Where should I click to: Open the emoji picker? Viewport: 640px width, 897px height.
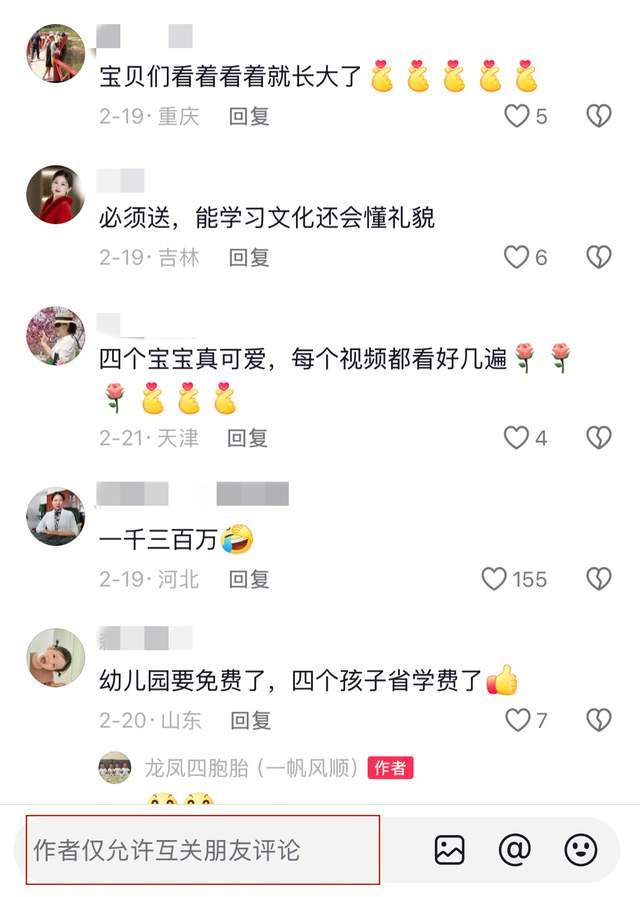pos(581,850)
